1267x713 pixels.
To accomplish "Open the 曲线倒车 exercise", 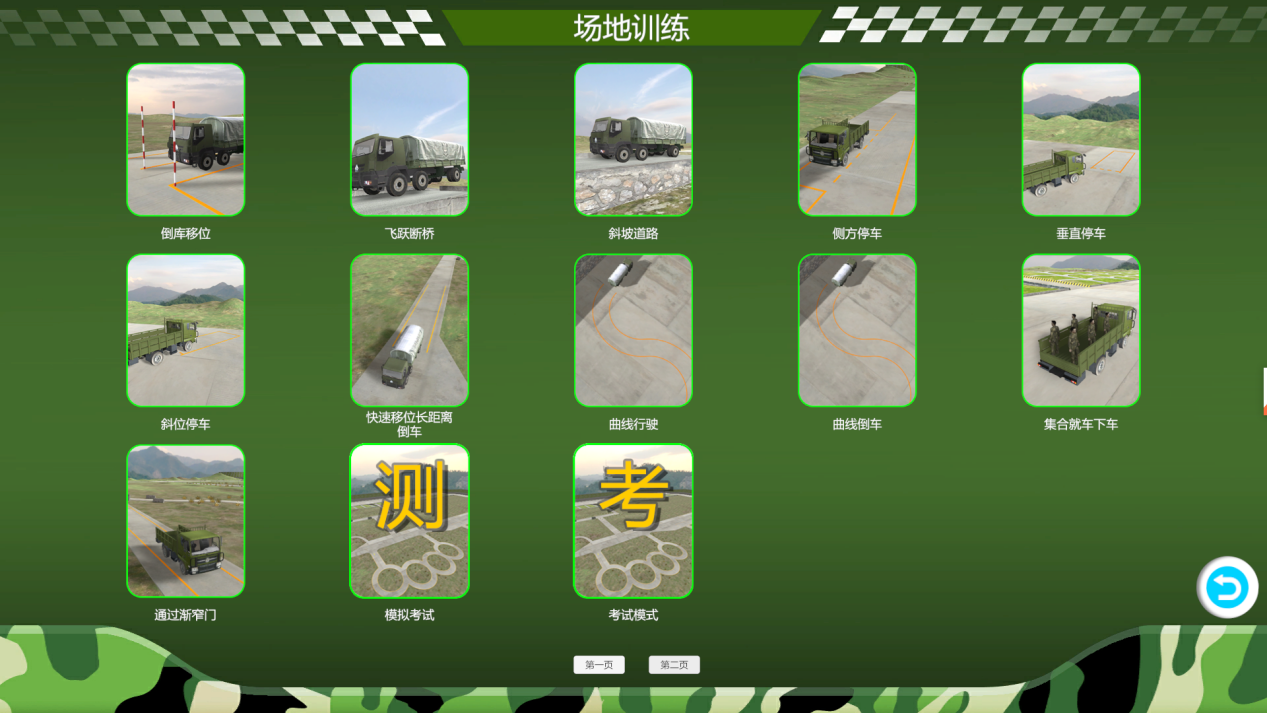I will (x=857, y=330).
